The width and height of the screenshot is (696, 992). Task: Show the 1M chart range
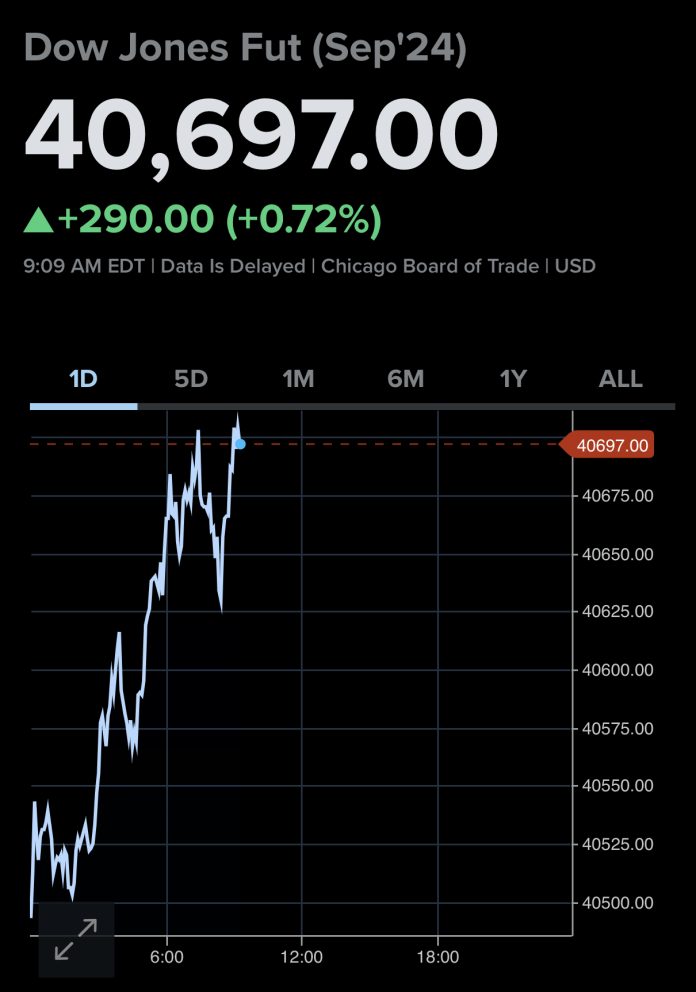[x=298, y=380]
